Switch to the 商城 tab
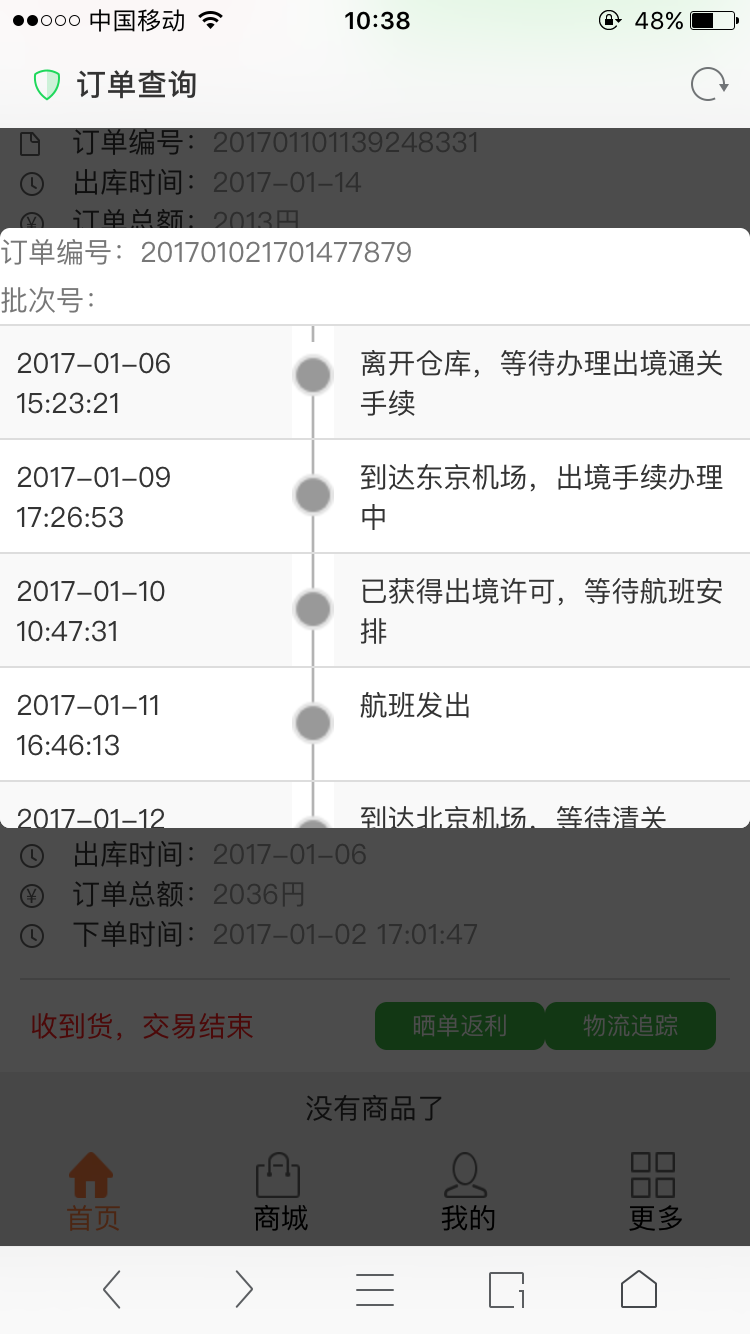Viewport: 750px width, 1334px height. [280, 1192]
